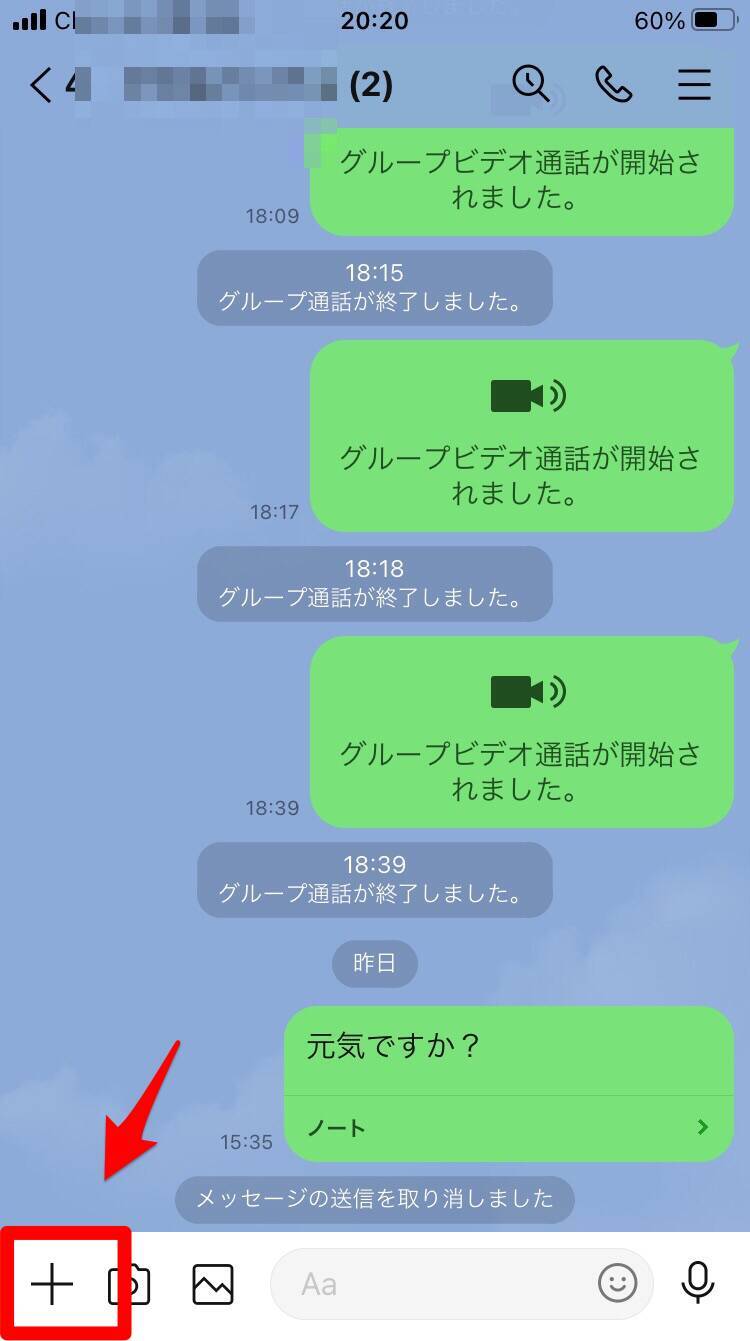The width and height of the screenshot is (750, 1341).
Task: Open the emoji sticker picker
Action: click(x=617, y=1284)
